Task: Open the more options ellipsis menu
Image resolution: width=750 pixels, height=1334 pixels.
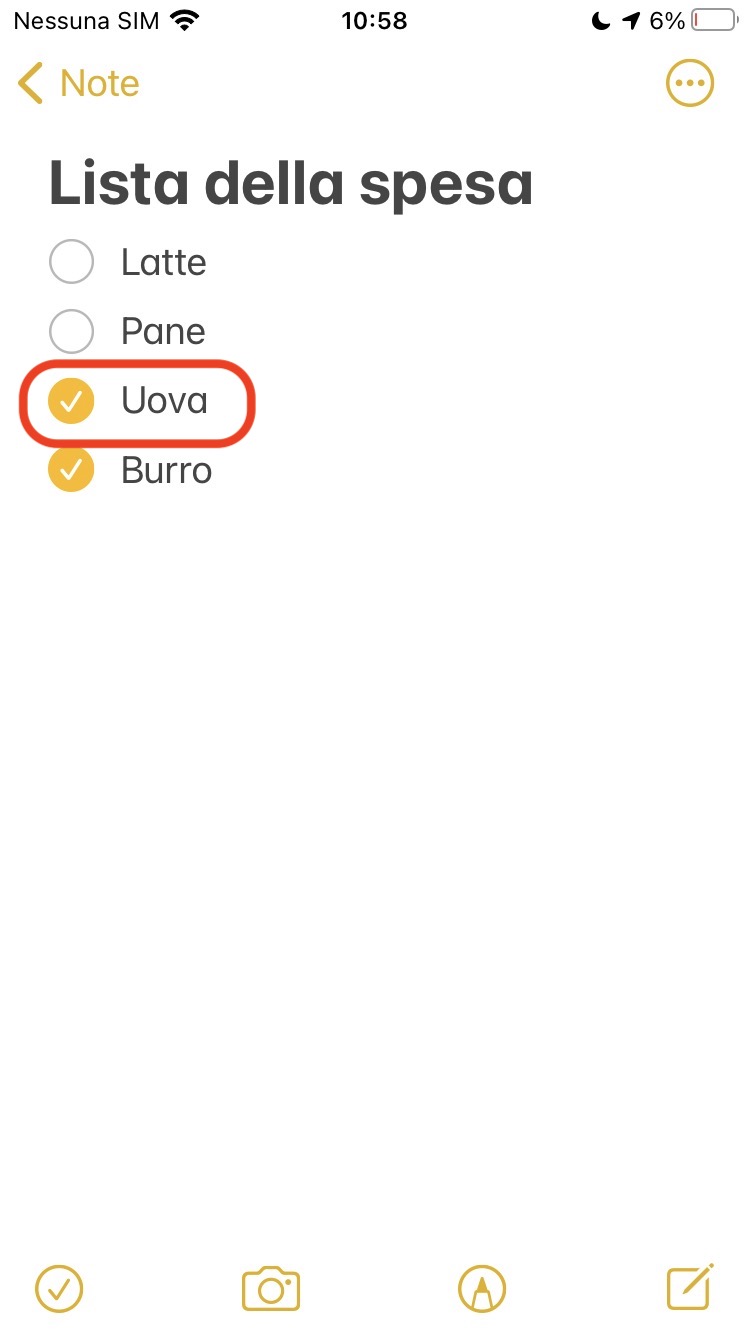Action: (x=690, y=84)
